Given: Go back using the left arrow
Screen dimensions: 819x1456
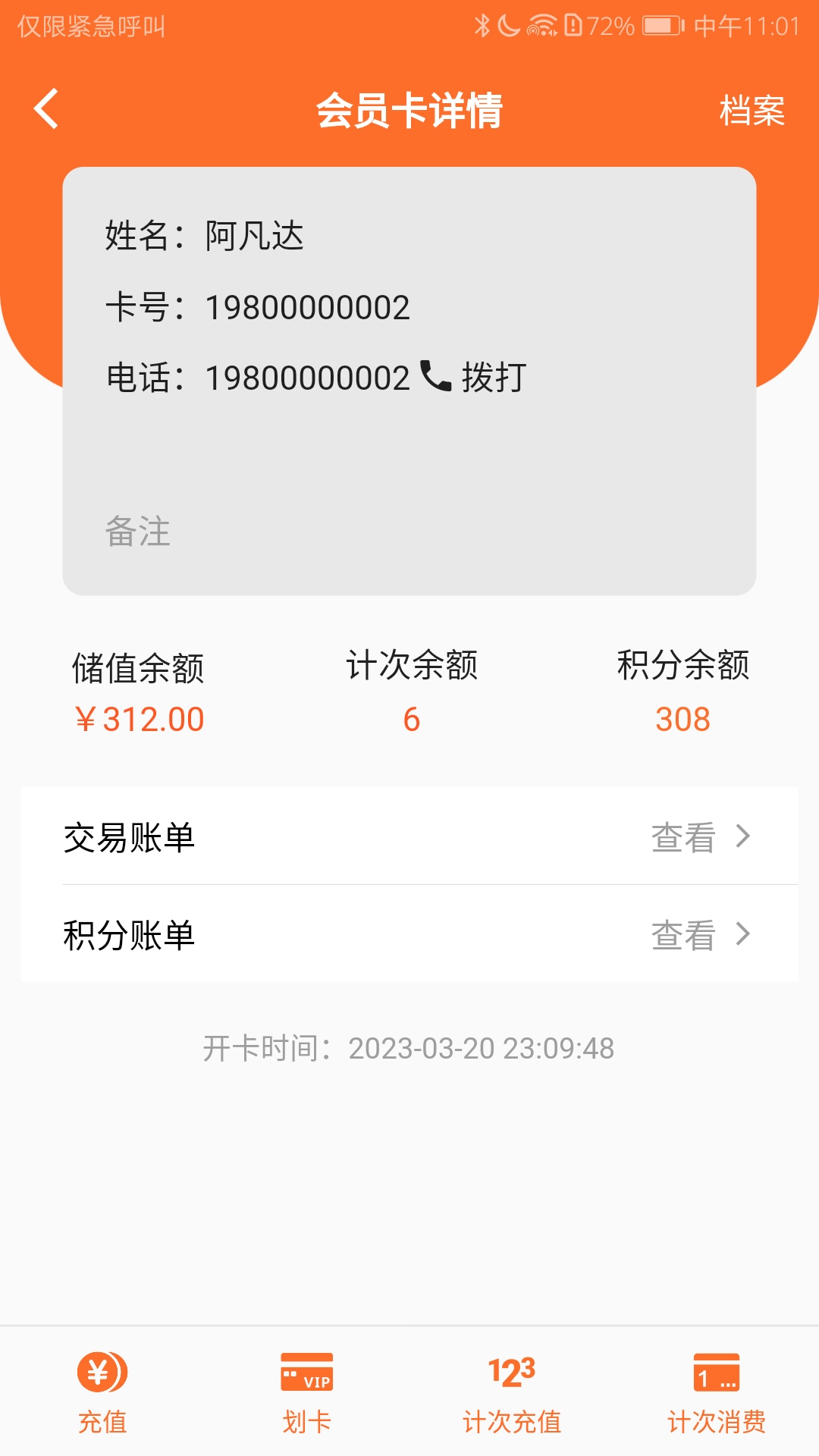Looking at the screenshot, I should point(45,108).
